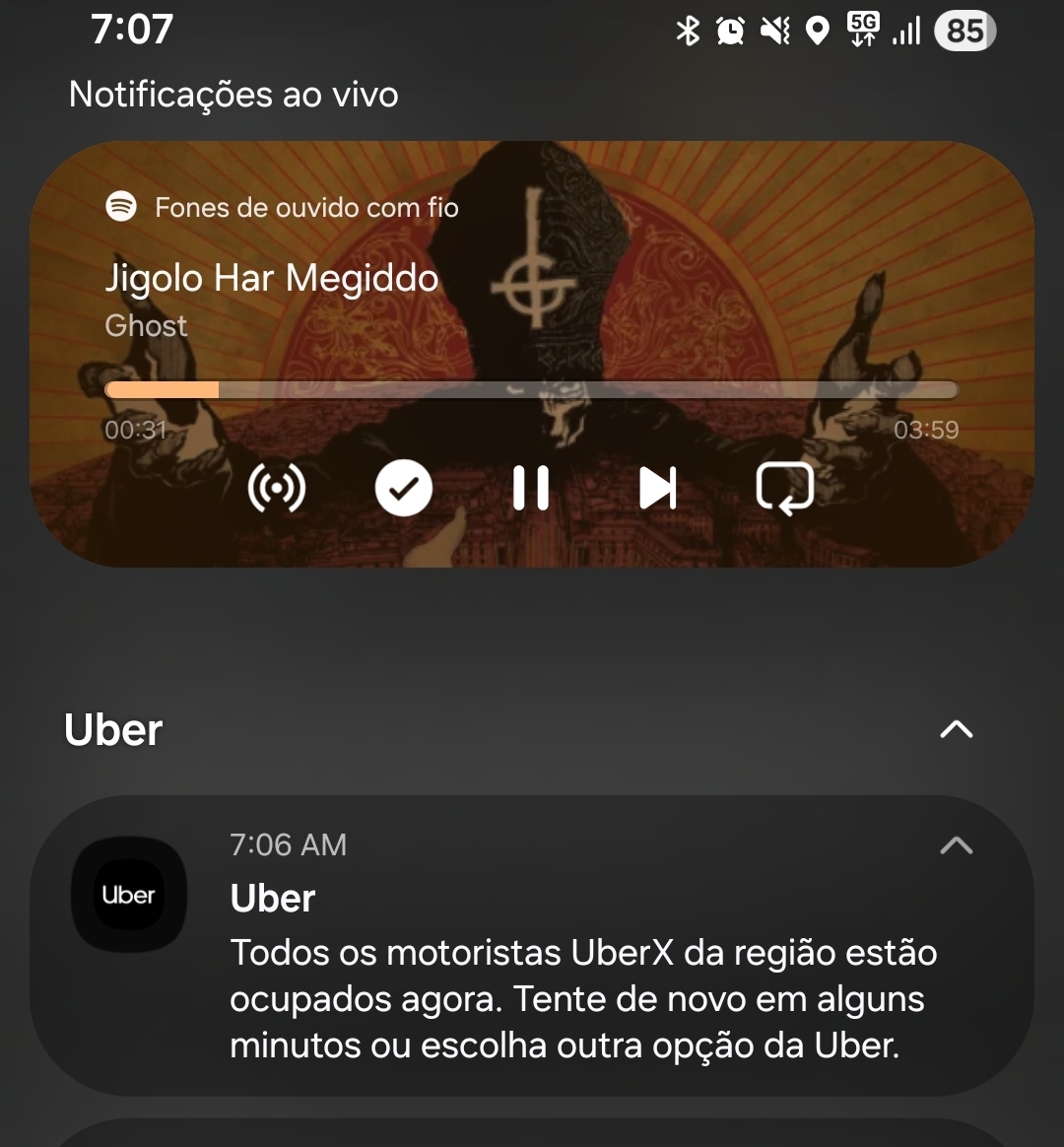Collapse the 7:06 AM Uber notification
Screen dimensions: 1064x1147
coord(956,845)
